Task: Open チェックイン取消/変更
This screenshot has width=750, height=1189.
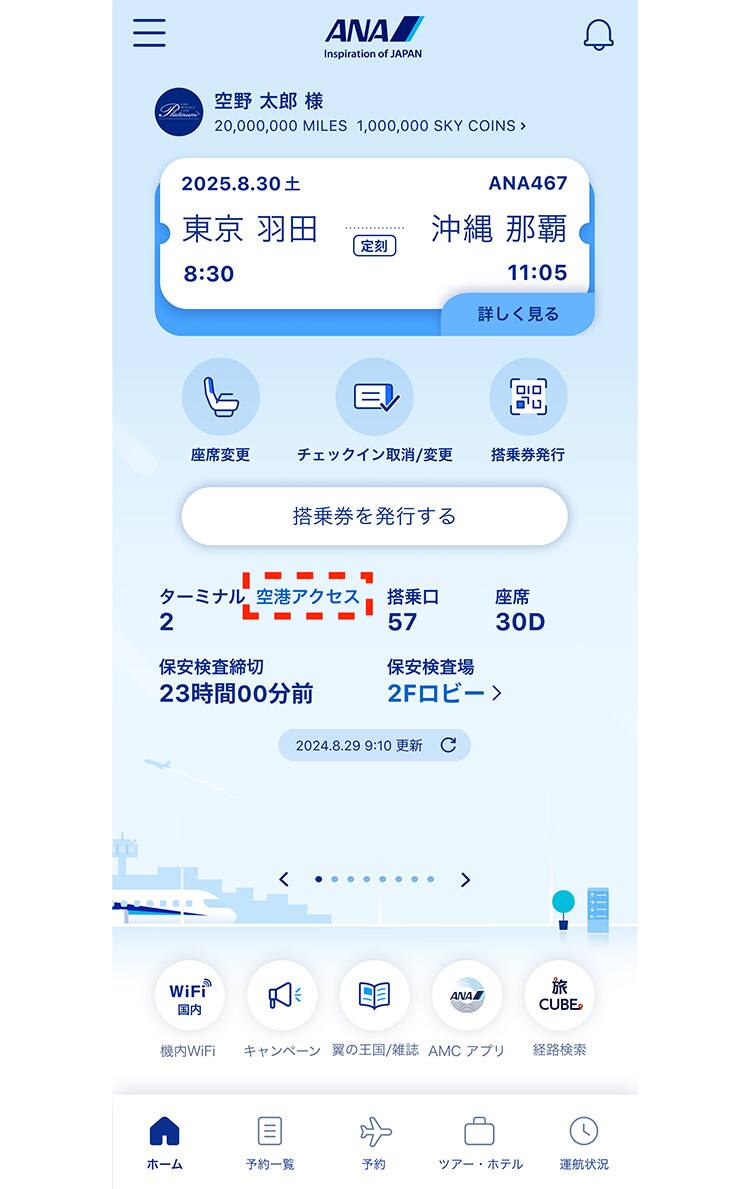Action: (375, 397)
